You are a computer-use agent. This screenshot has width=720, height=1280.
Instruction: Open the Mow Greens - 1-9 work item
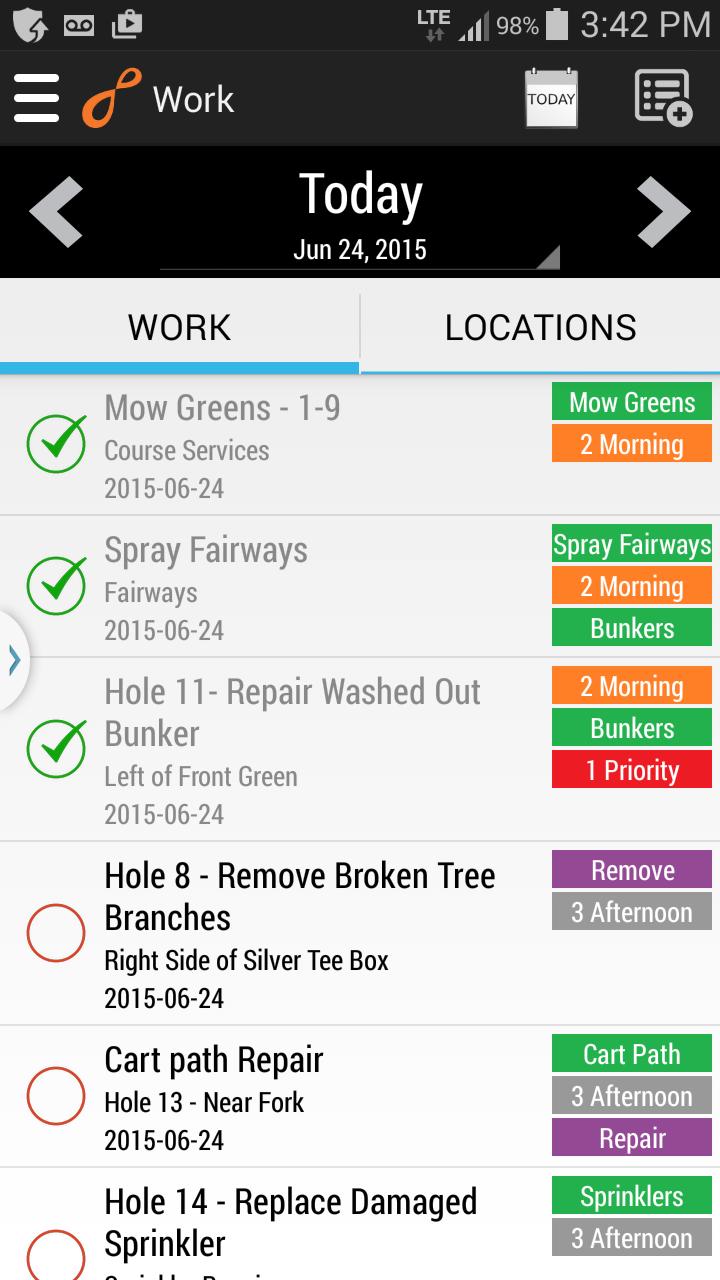300,445
